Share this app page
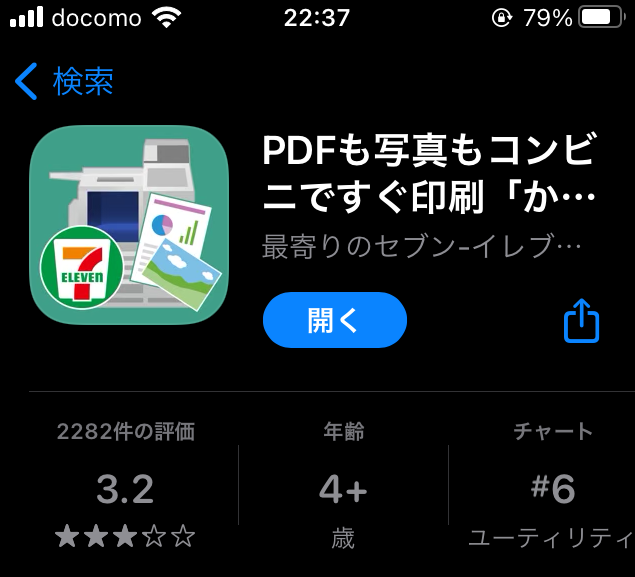This screenshot has height=577, width=635. pos(581,321)
